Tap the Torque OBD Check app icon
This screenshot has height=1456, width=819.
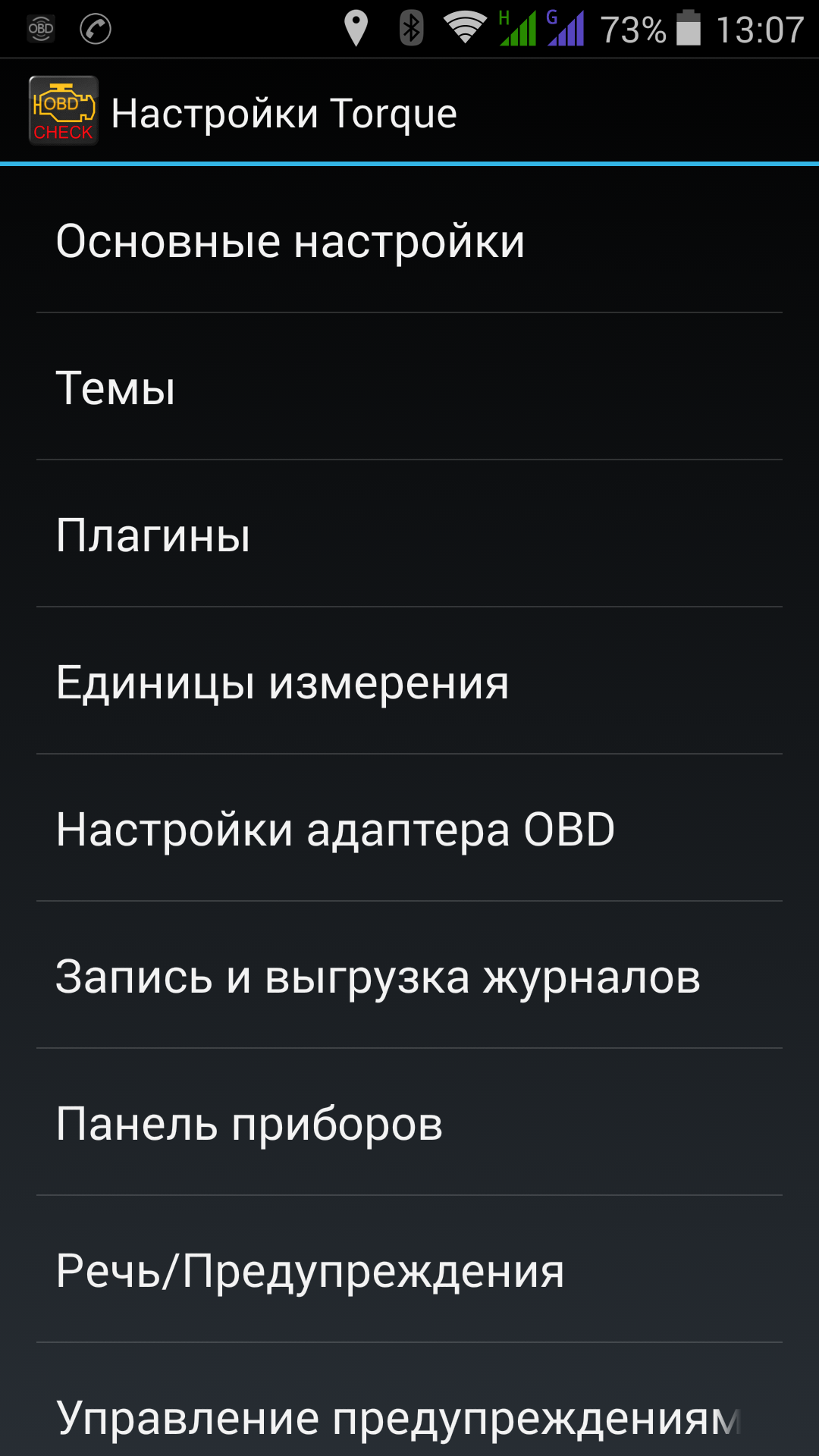(x=64, y=111)
